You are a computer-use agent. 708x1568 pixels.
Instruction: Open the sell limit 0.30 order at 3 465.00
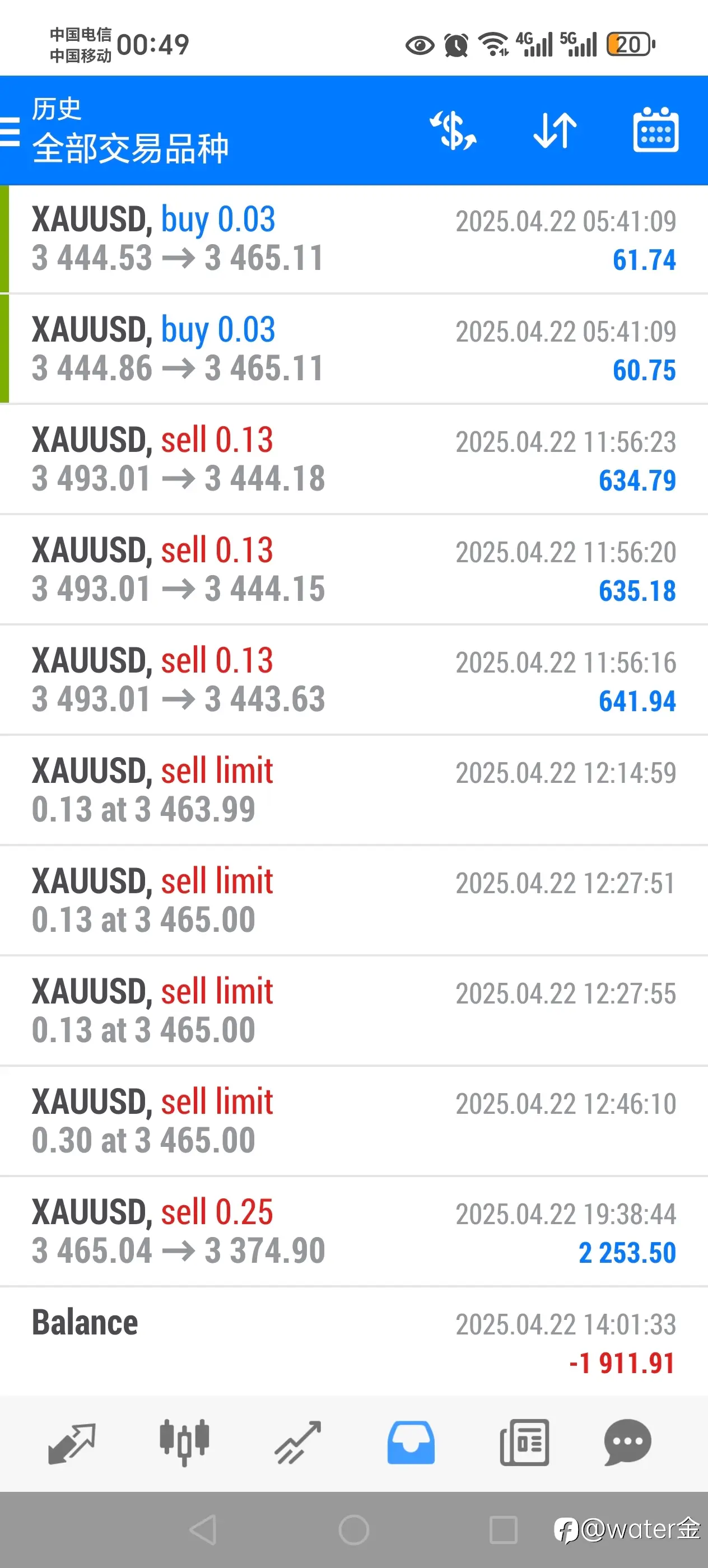(x=353, y=1121)
